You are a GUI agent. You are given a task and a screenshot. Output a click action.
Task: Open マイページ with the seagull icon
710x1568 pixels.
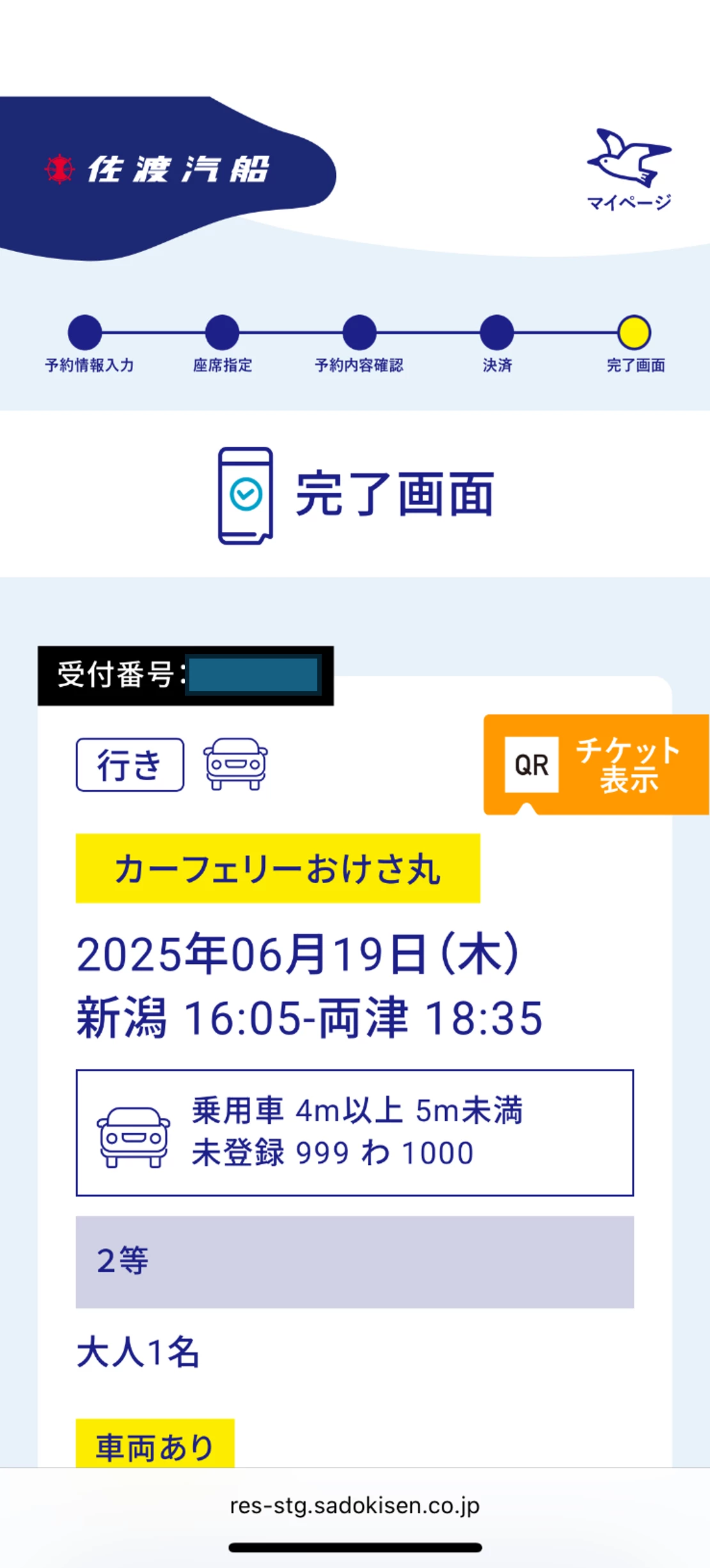click(x=629, y=170)
